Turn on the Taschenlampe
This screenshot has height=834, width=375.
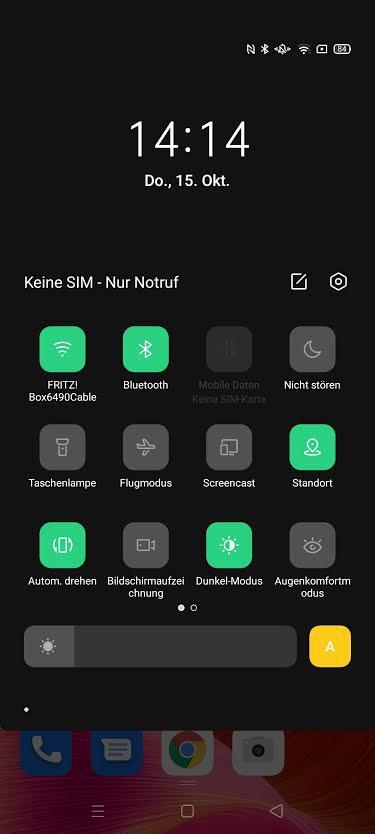62,447
